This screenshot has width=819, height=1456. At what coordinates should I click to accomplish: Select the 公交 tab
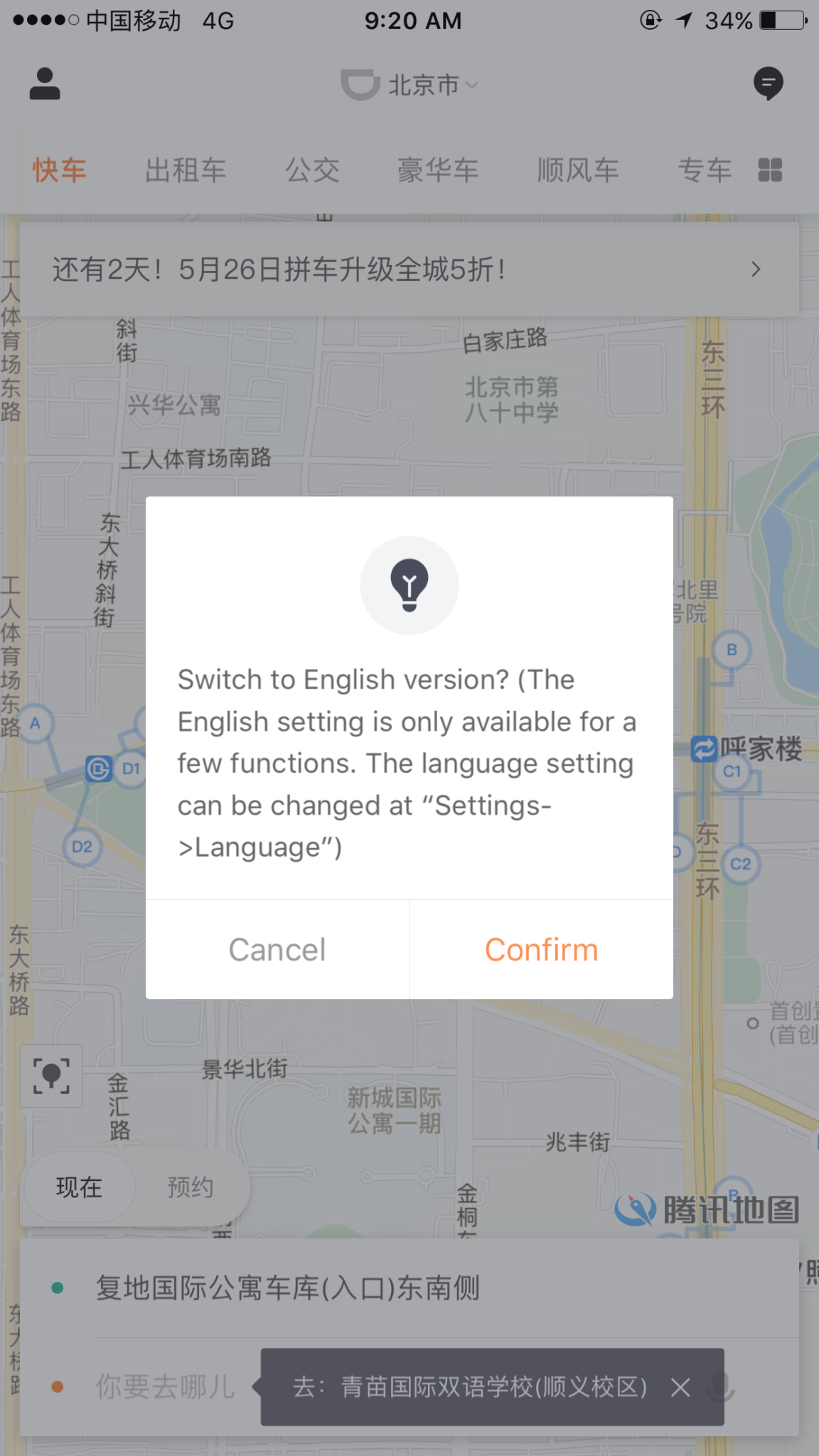coord(312,171)
